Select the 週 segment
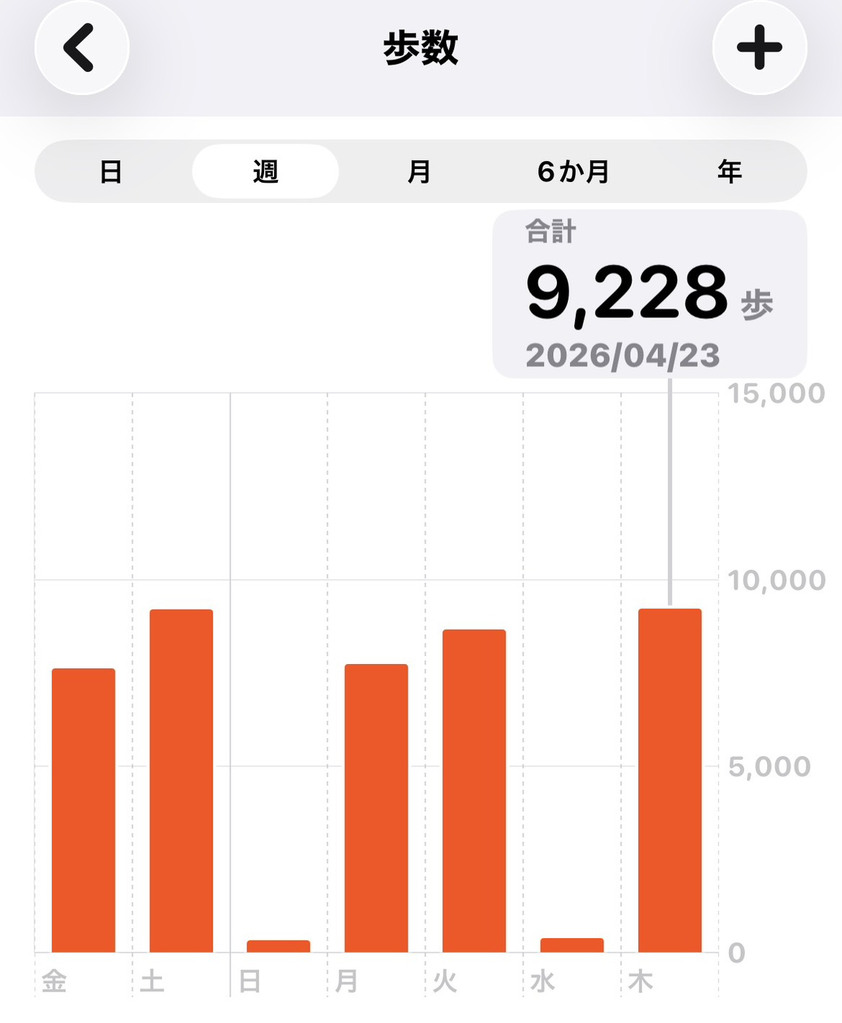 pyautogui.click(x=265, y=172)
